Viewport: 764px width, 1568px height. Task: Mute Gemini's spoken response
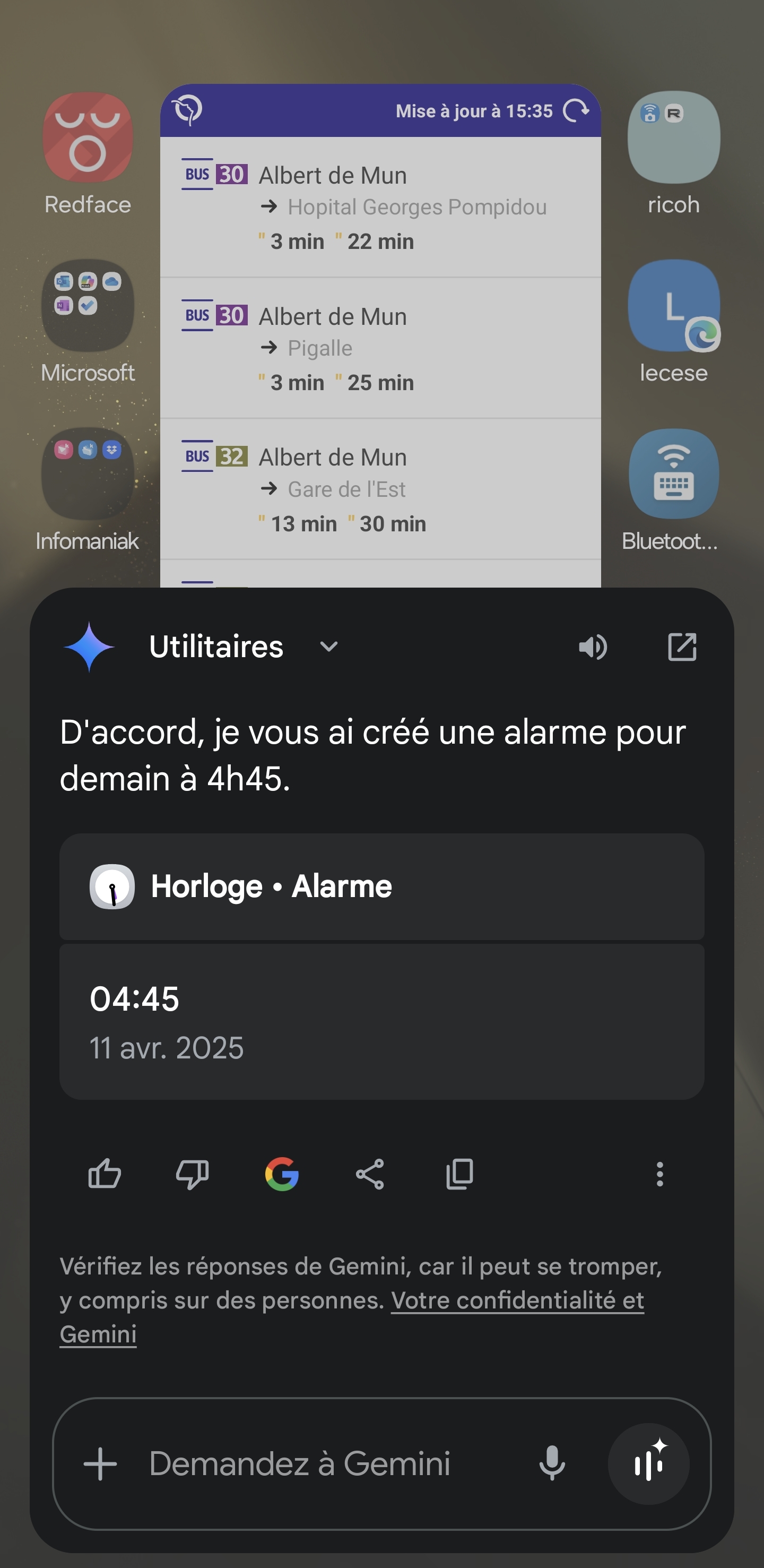click(x=592, y=647)
